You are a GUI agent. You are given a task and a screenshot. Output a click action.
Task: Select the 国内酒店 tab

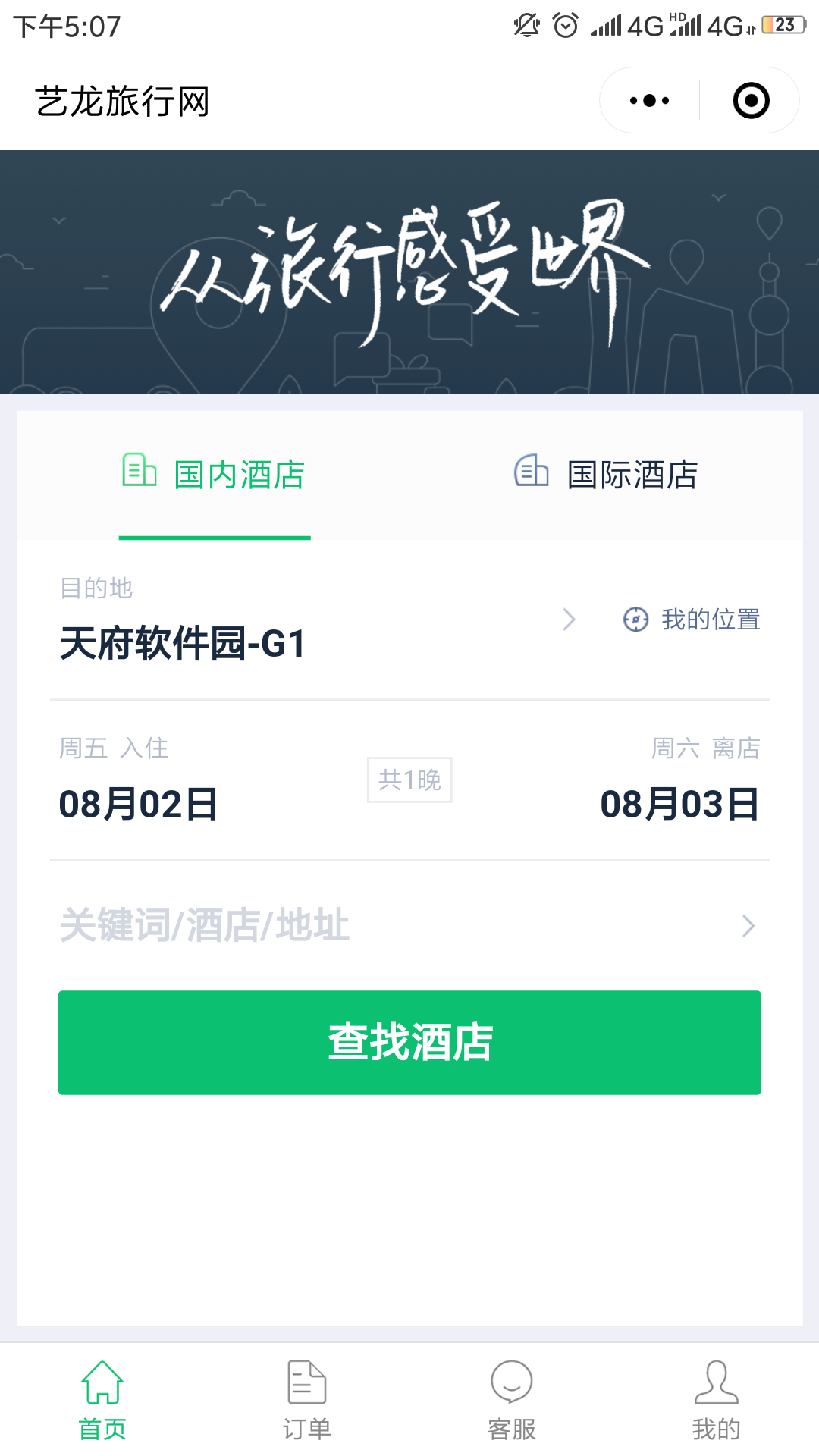coord(215,475)
